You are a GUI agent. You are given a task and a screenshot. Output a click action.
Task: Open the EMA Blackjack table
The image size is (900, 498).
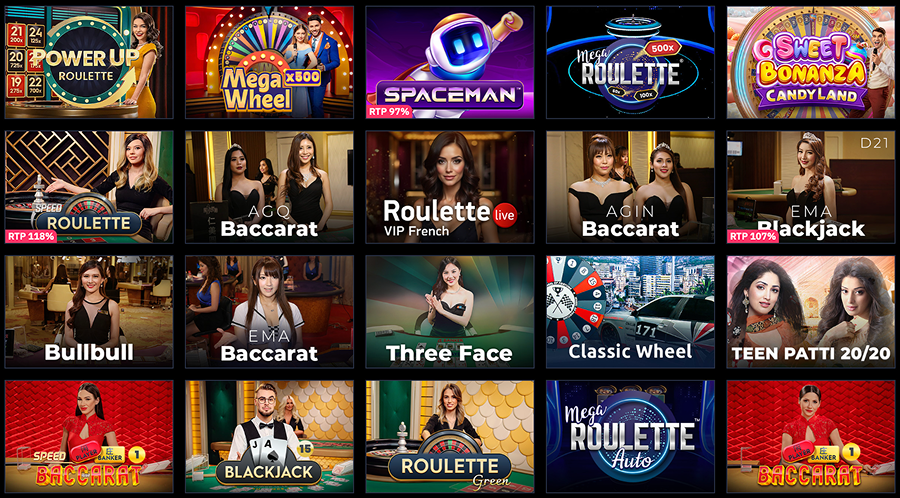810,187
